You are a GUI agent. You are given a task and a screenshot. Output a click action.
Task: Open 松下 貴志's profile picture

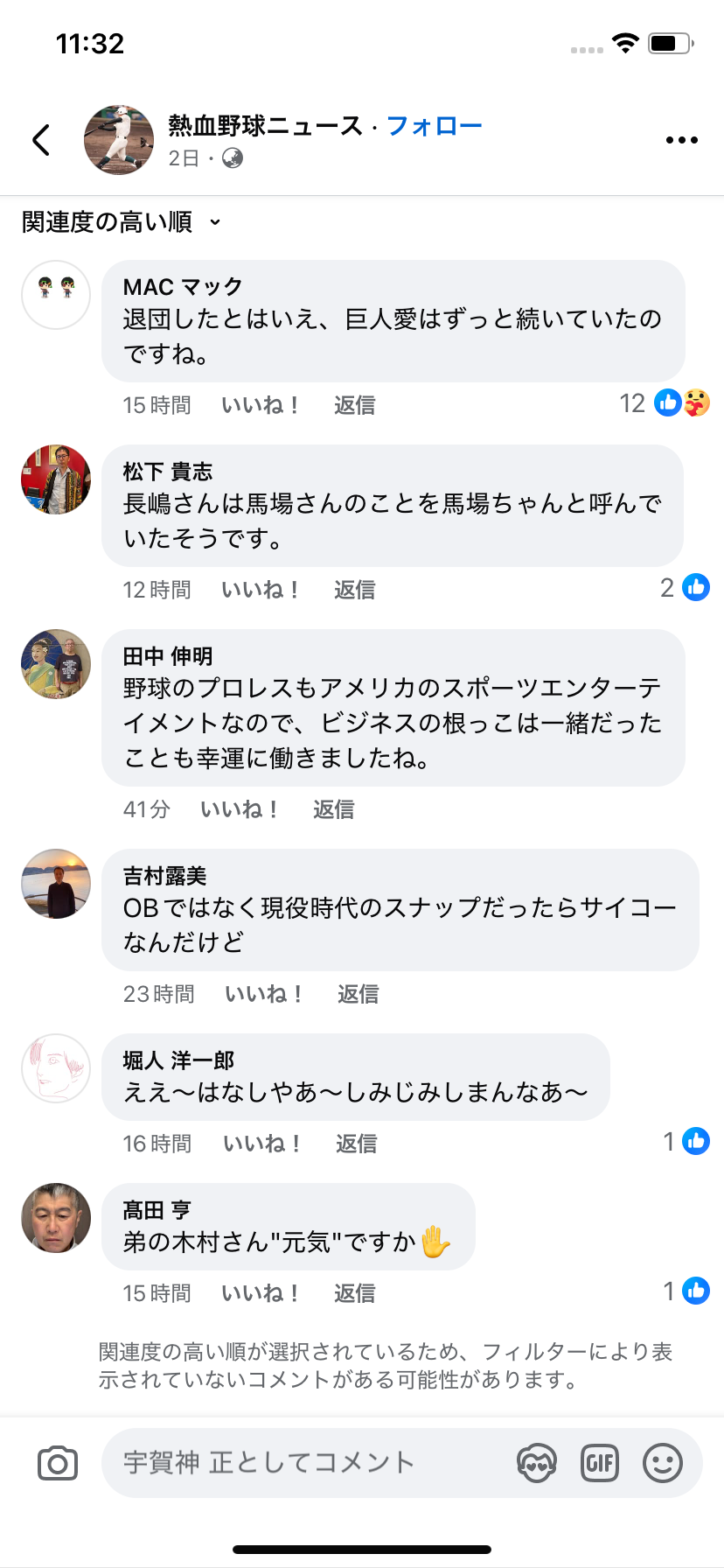(x=56, y=479)
